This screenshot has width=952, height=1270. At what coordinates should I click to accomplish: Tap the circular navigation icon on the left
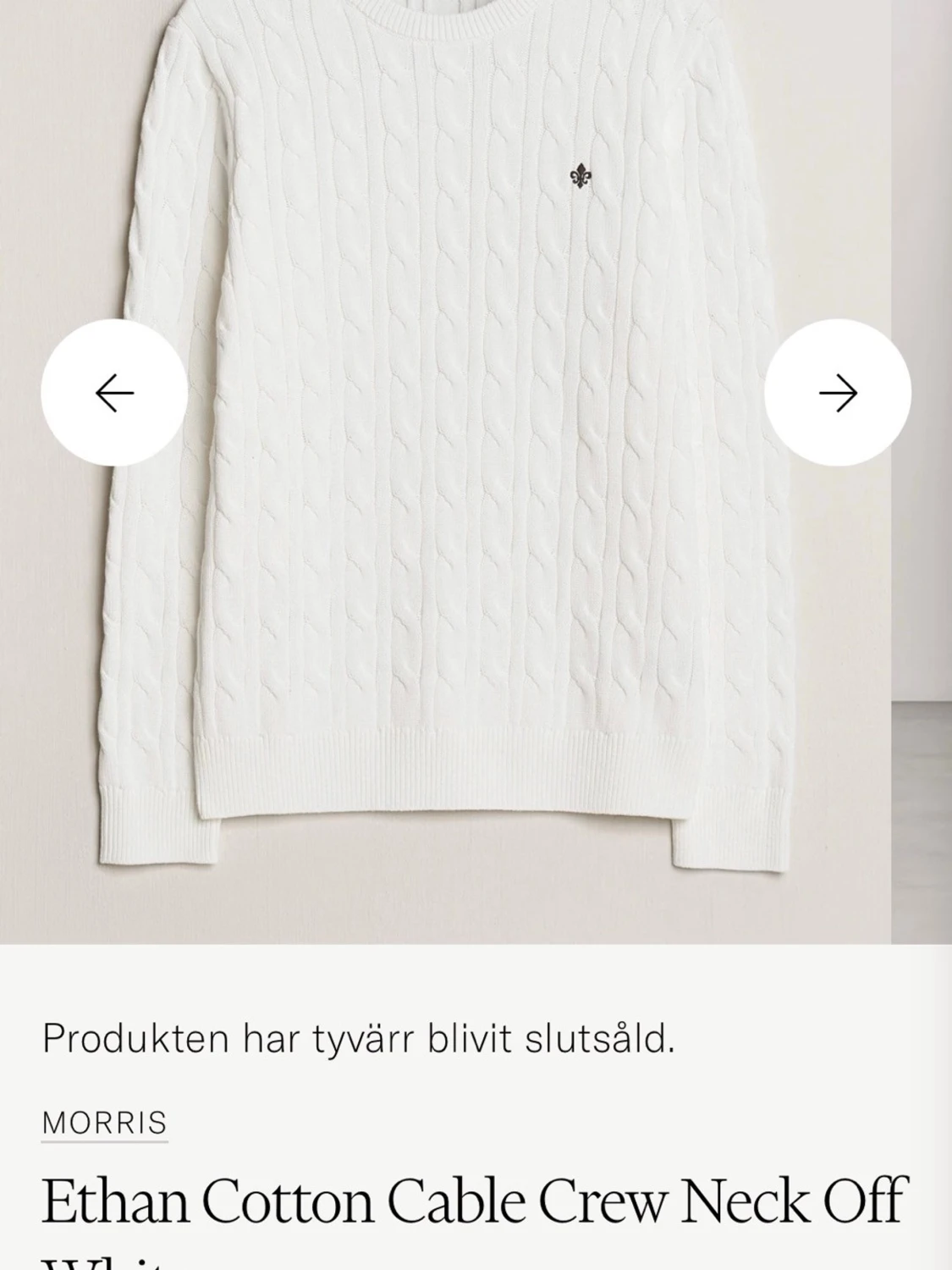[x=116, y=392]
